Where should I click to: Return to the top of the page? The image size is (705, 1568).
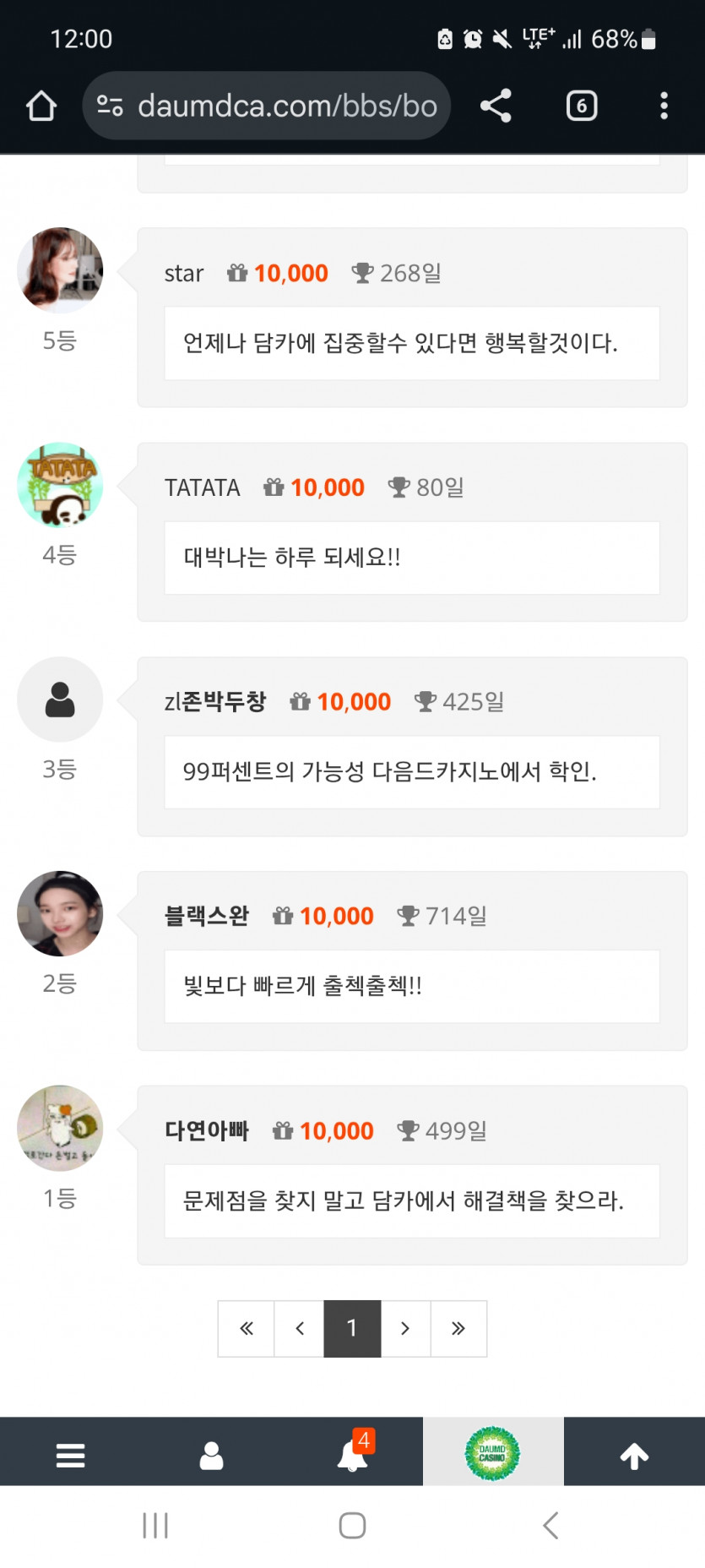[634, 1455]
